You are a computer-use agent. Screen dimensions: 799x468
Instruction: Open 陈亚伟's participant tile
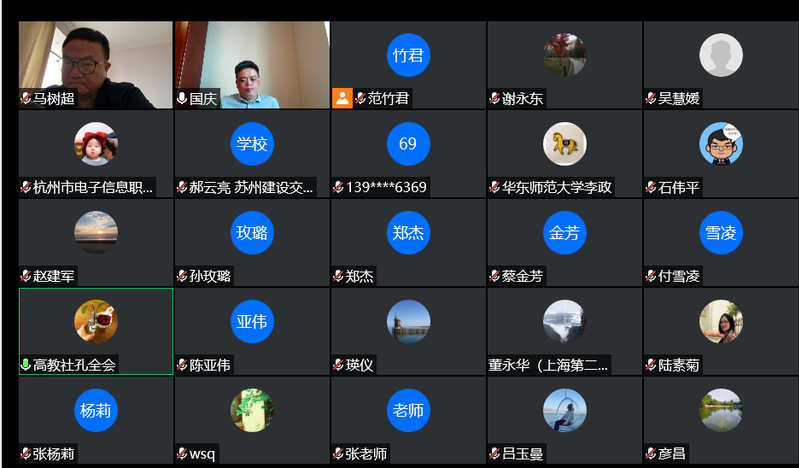pos(252,330)
